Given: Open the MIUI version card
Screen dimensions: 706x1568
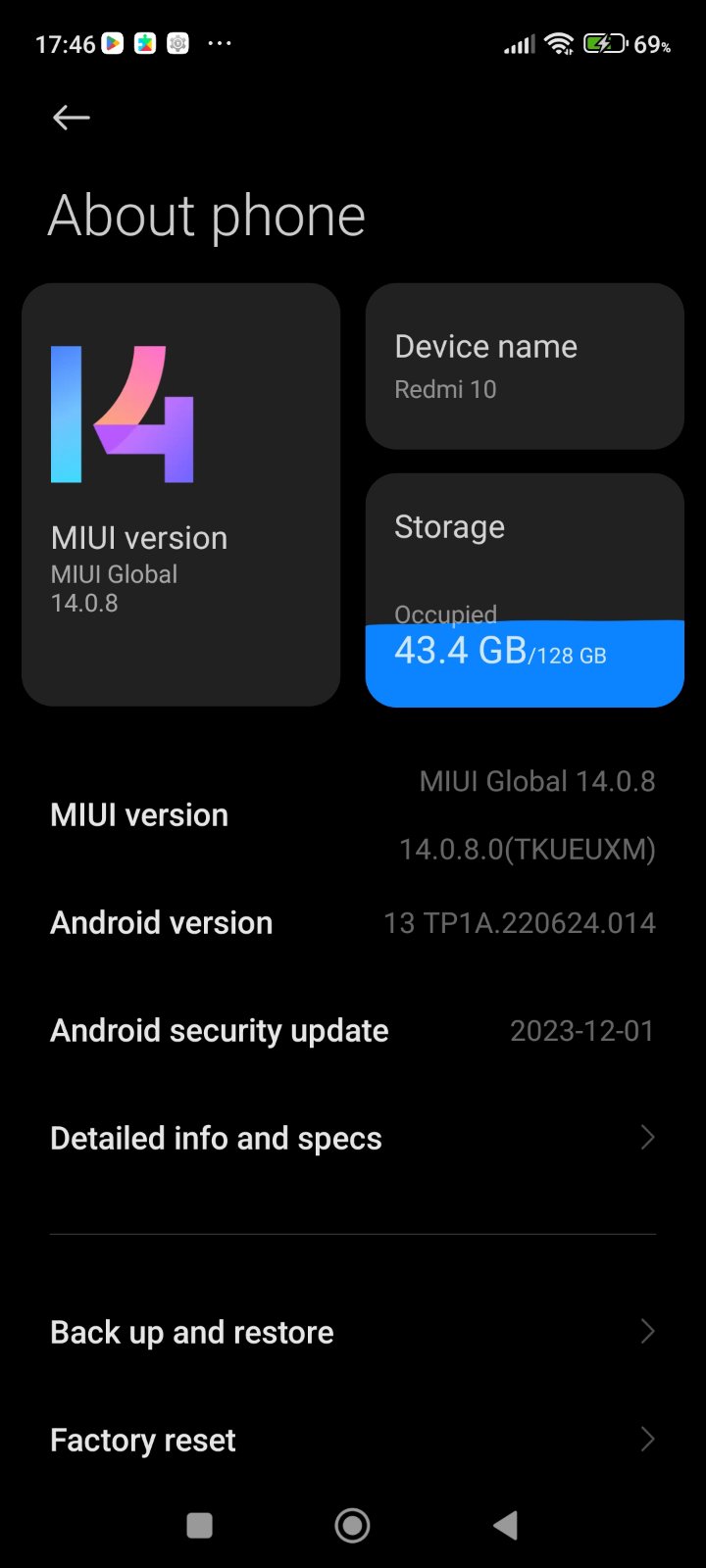Looking at the screenshot, I should (x=180, y=495).
